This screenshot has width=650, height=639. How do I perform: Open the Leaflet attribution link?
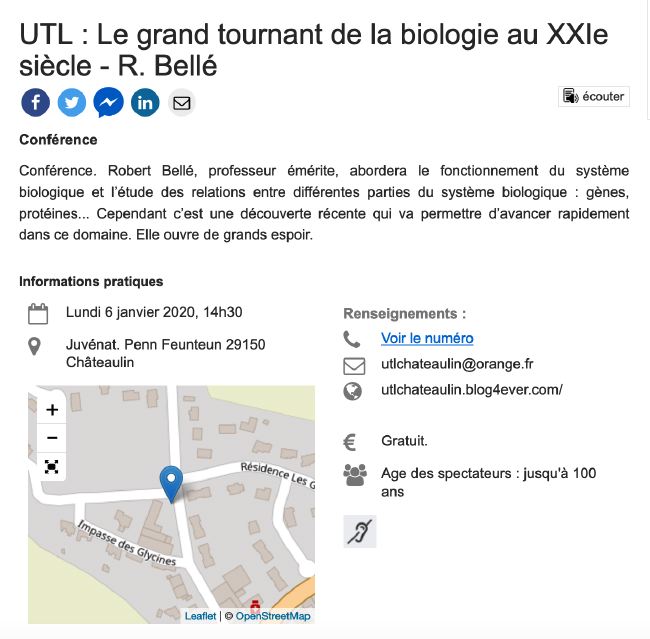(201, 616)
